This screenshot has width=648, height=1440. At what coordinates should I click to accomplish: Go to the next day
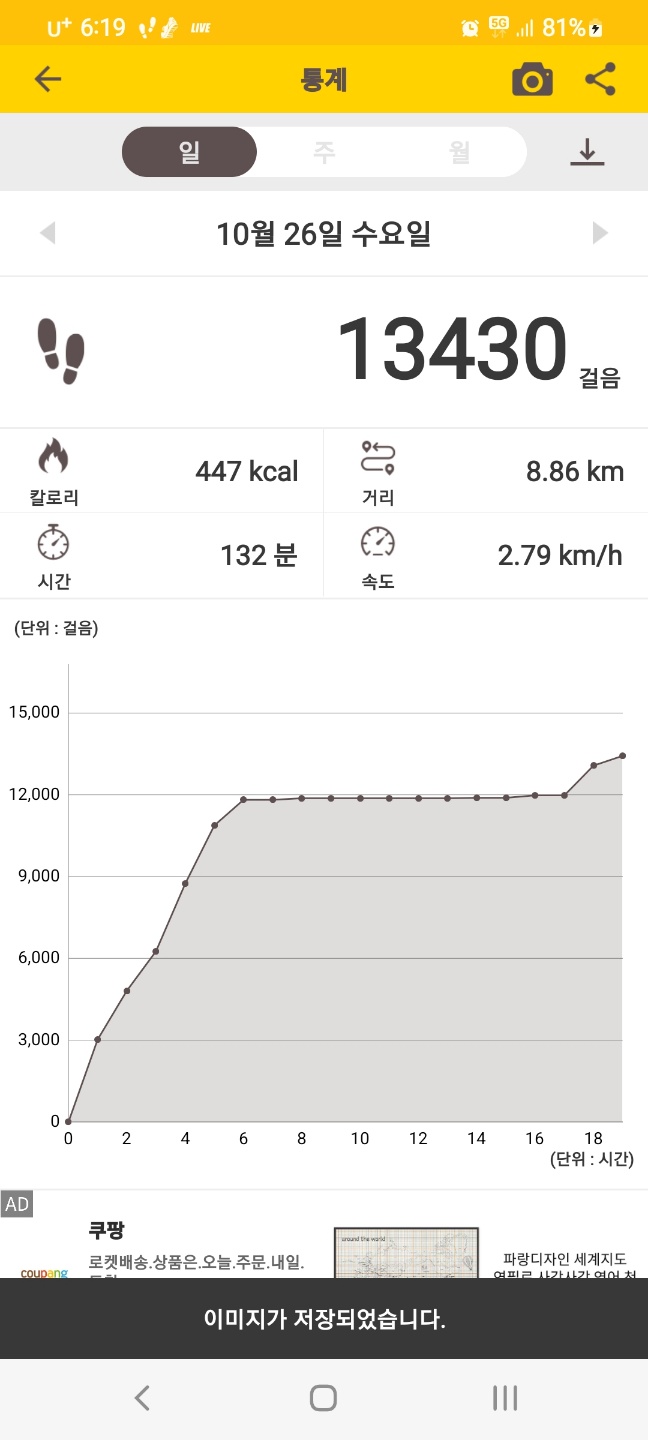pyautogui.click(x=600, y=234)
